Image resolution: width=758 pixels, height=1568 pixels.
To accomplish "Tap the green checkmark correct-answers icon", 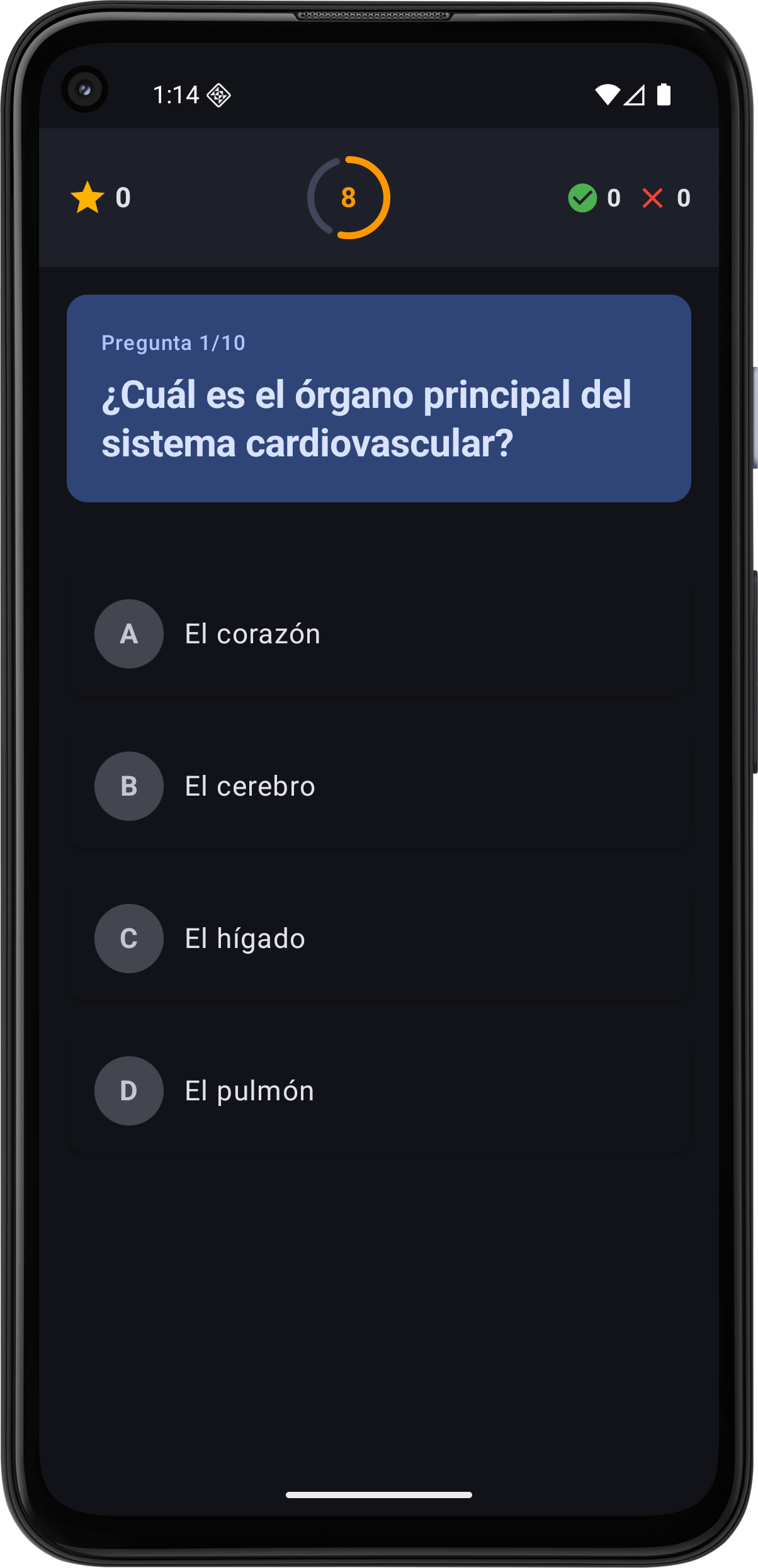I will (582, 198).
